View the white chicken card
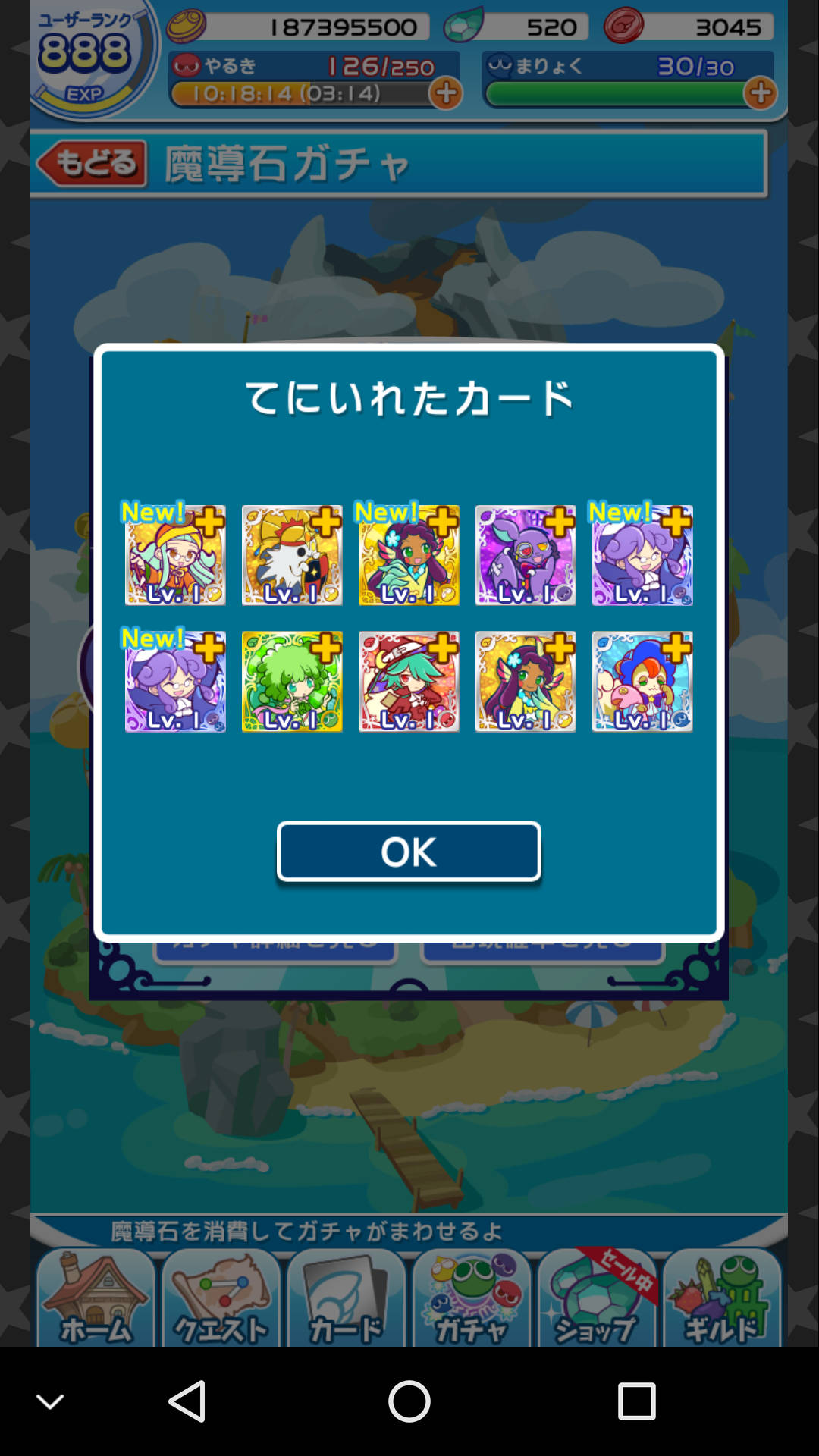This screenshot has height=1456, width=819. coord(292,555)
